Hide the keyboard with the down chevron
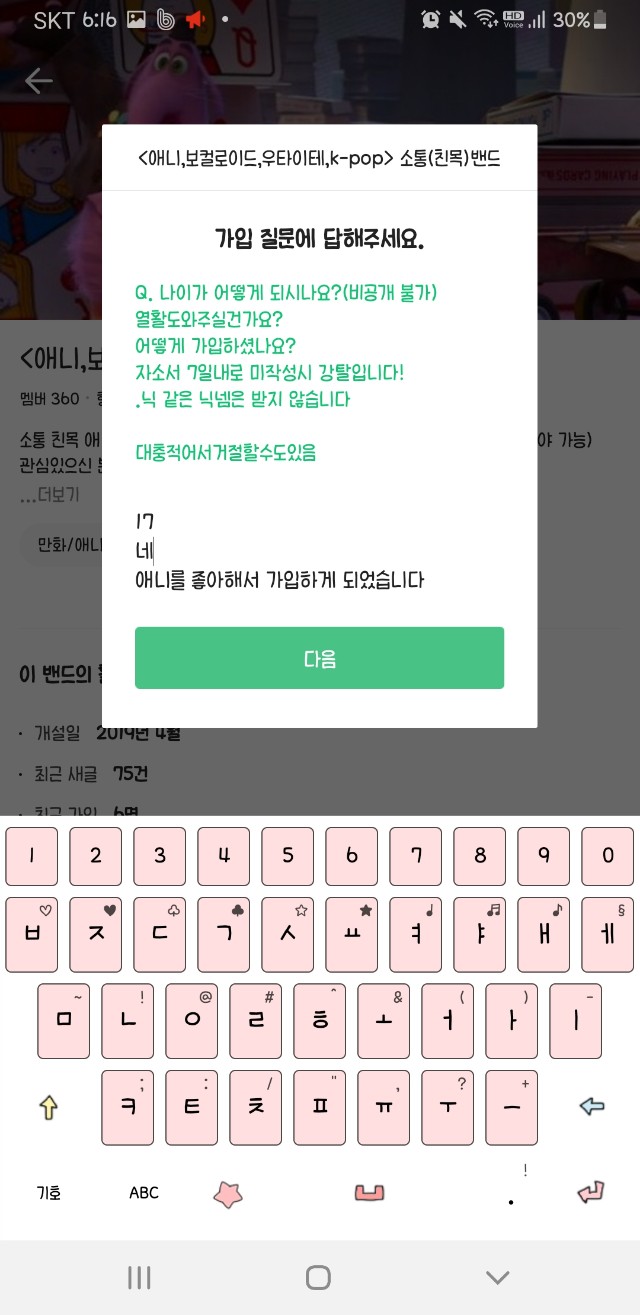The image size is (640, 1315). coord(497,1277)
